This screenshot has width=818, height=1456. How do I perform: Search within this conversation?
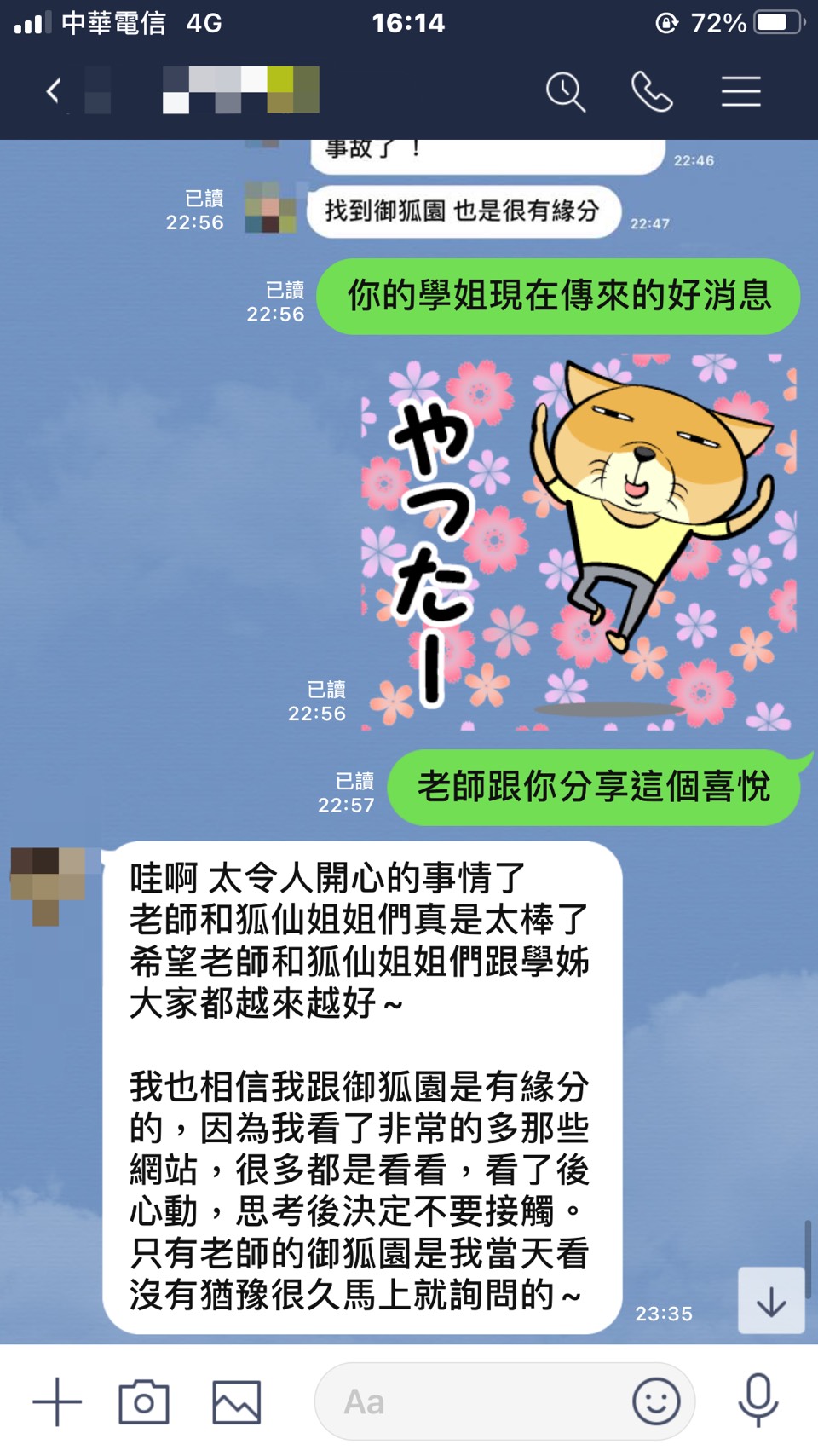[x=565, y=91]
